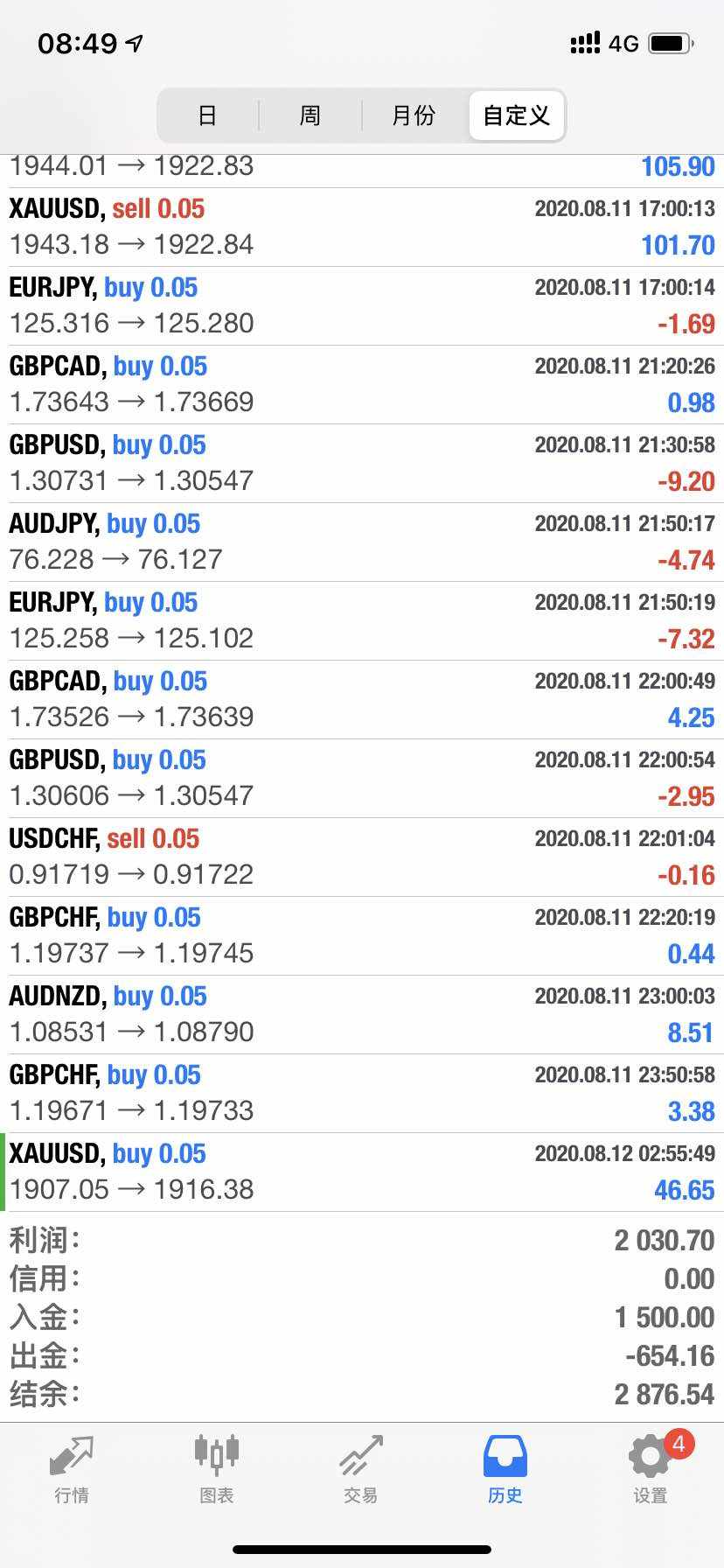Open the 交易 trade tab
Viewport: 724px width, 1568px height.
[x=361, y=1470]
